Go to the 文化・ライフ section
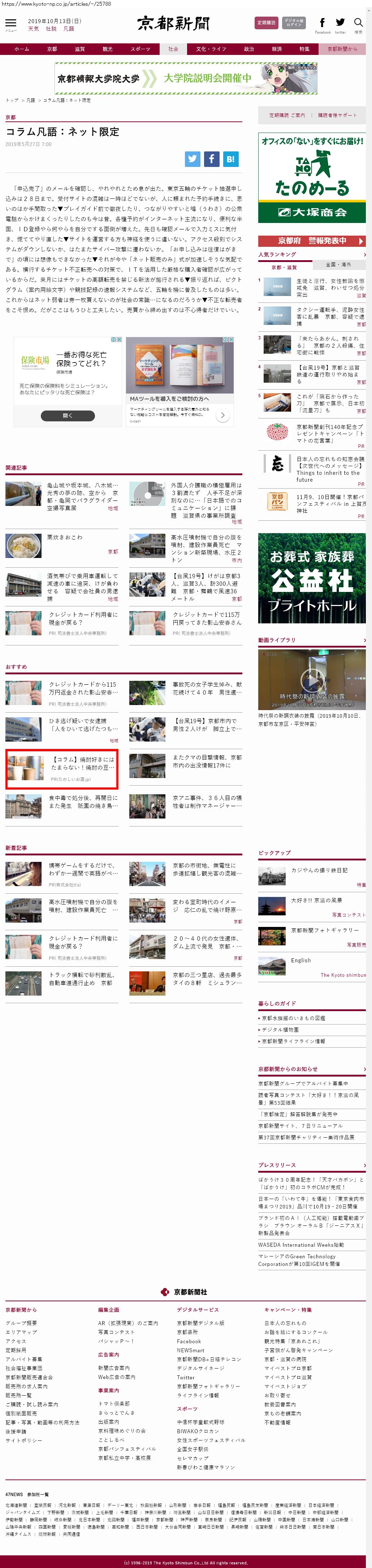Viewport: 372px width, 1568px height. pos(211,49)
